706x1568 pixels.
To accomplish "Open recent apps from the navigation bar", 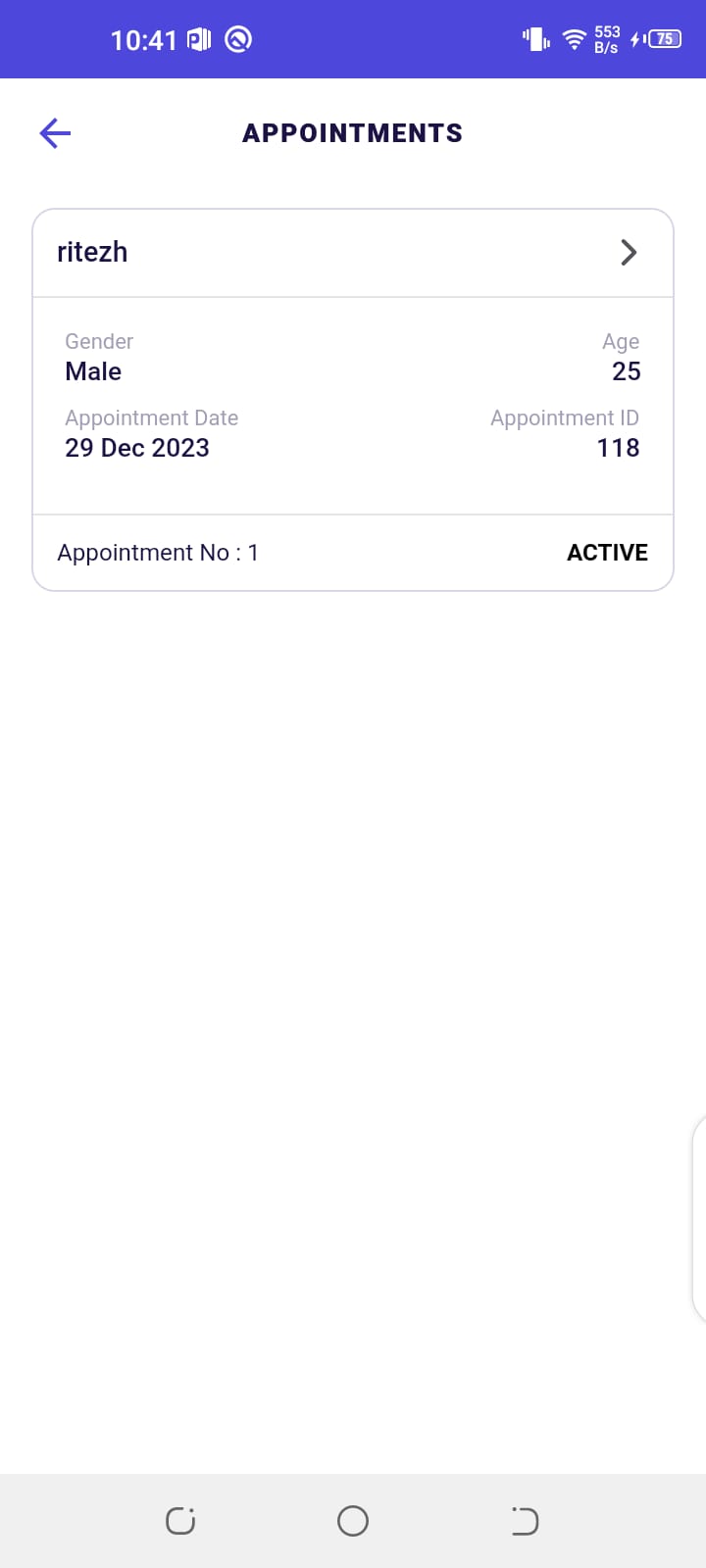I will (x=180, y=1521).
